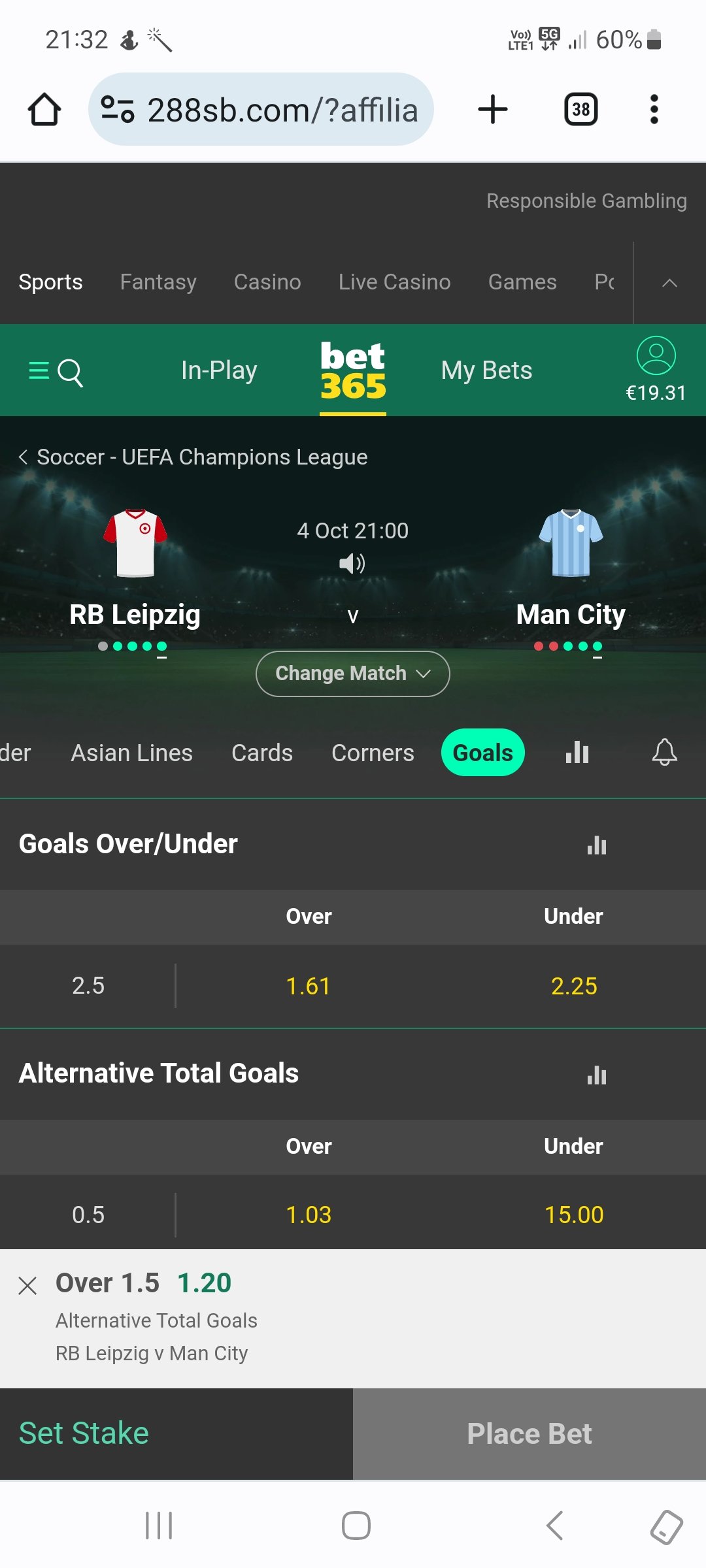Open the account profile showing €19.31
Viewport: 706px width, 1568px height.
pos(656,370)
